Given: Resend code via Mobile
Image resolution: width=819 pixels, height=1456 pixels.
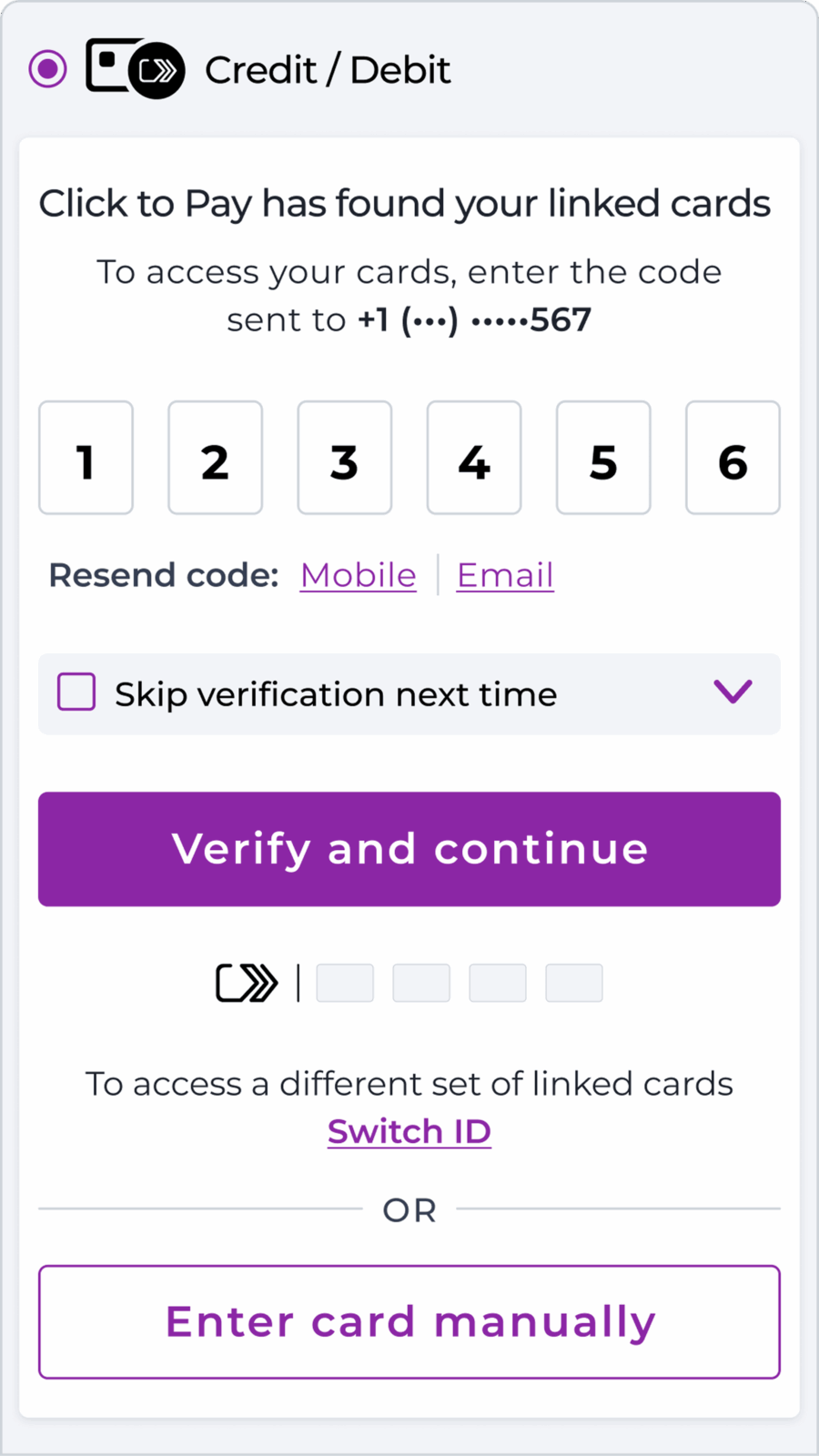Looking at the screenshot, I should [x=359, y=575].
